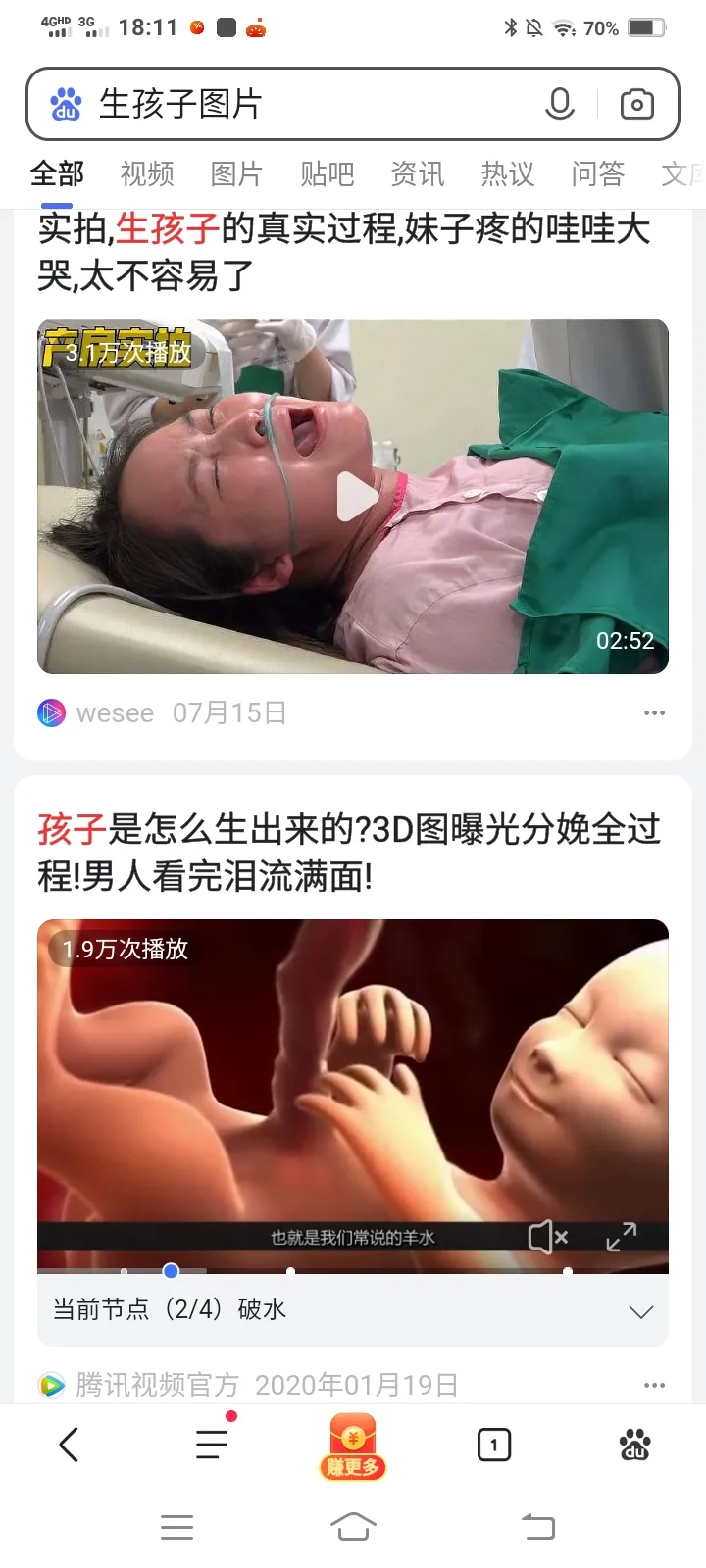Image resolution: width=706 pixels, height=1568 pixels.
Task: Switch to the 视频 tab
Action: (147, 174)
